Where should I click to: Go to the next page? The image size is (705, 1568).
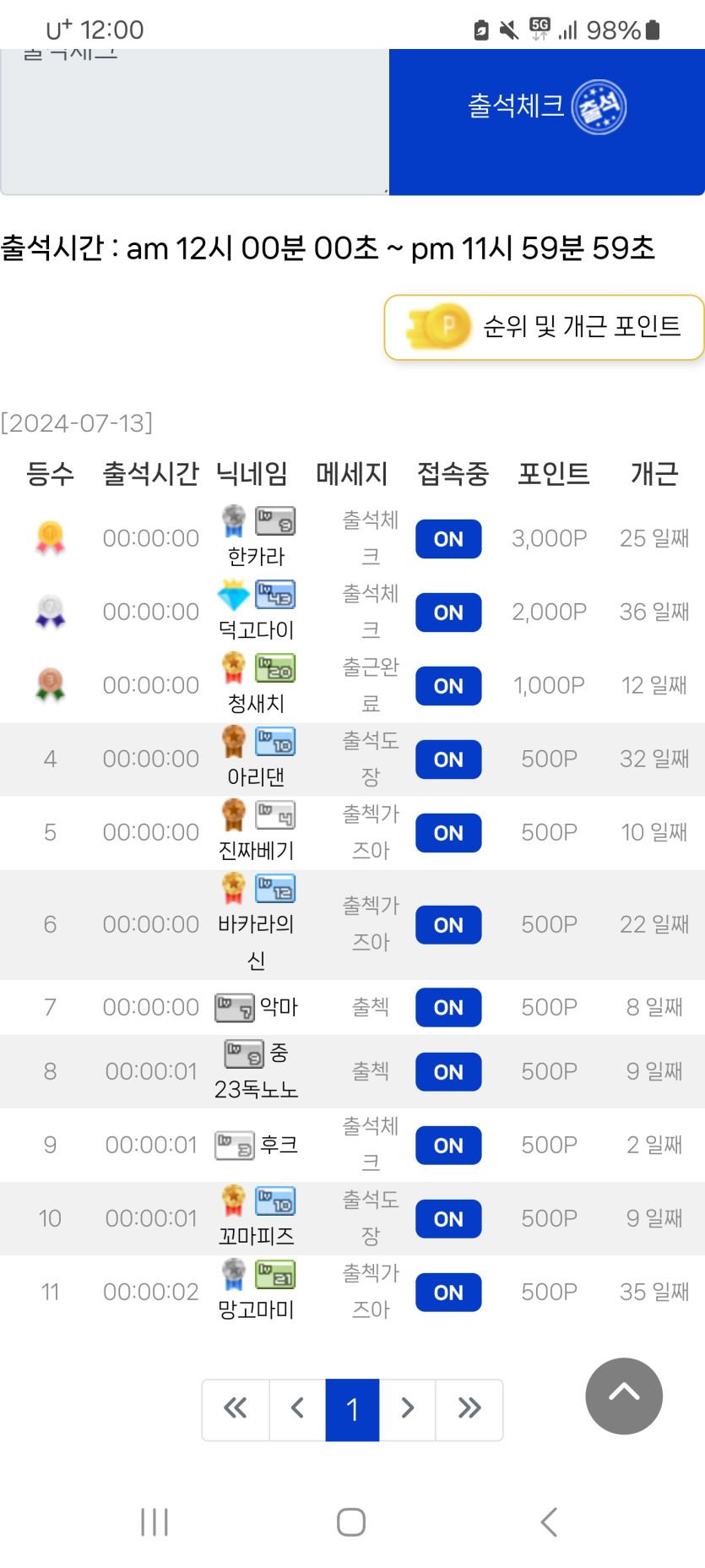(x=407, y=1409)
